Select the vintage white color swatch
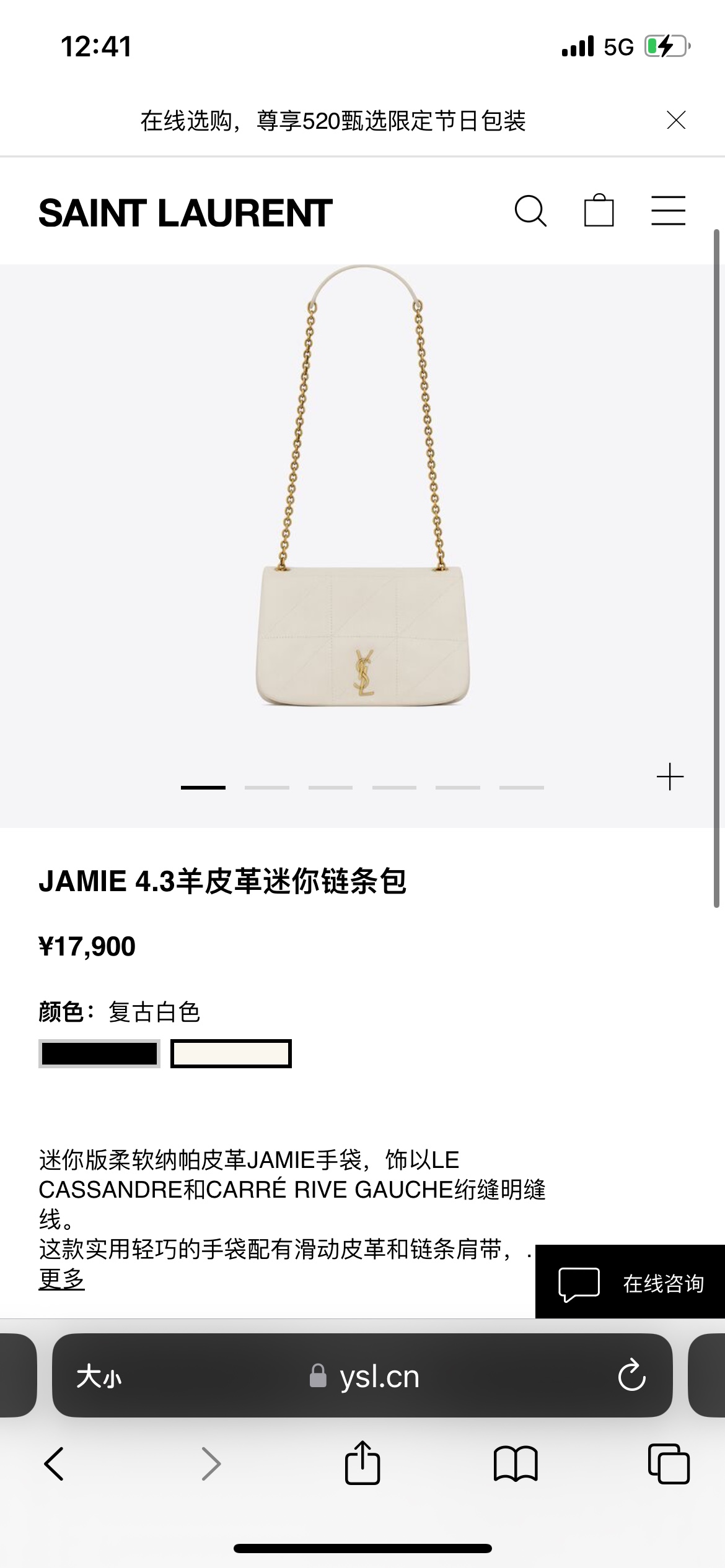 231,1053
